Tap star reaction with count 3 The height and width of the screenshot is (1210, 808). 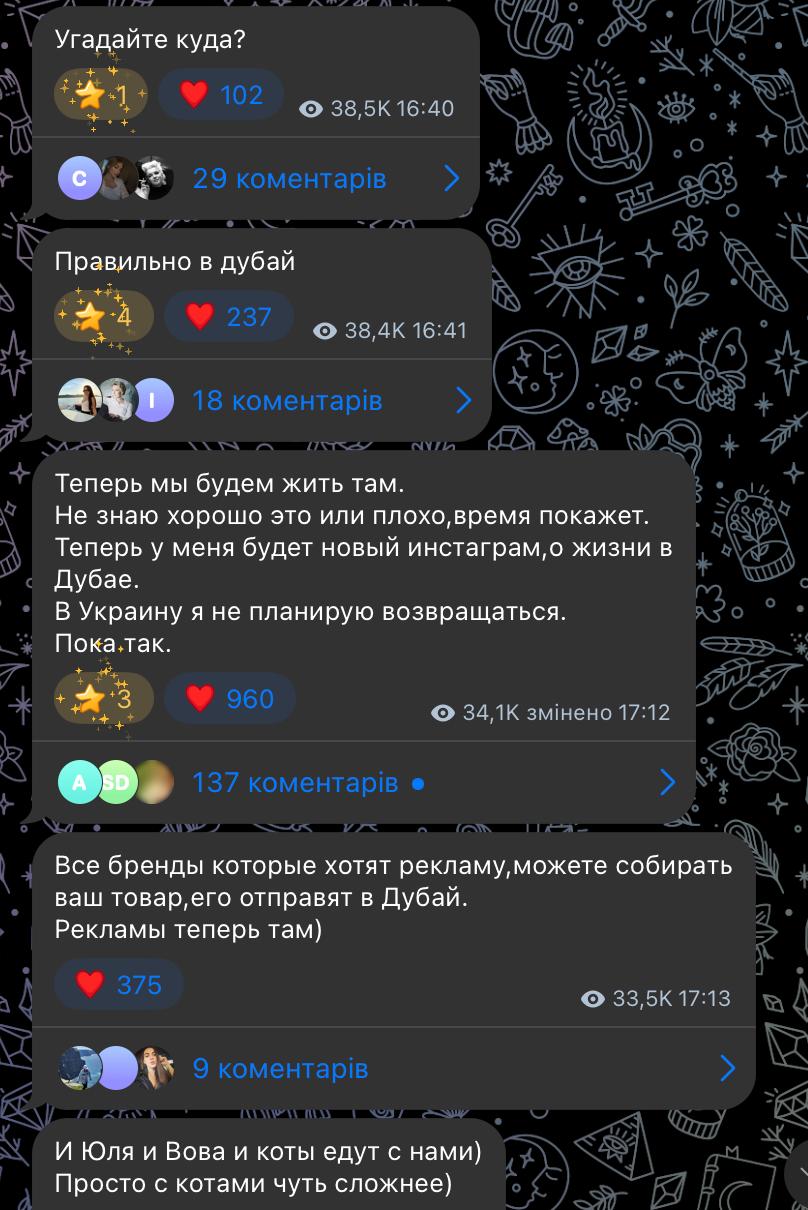[x=104, y=698]
